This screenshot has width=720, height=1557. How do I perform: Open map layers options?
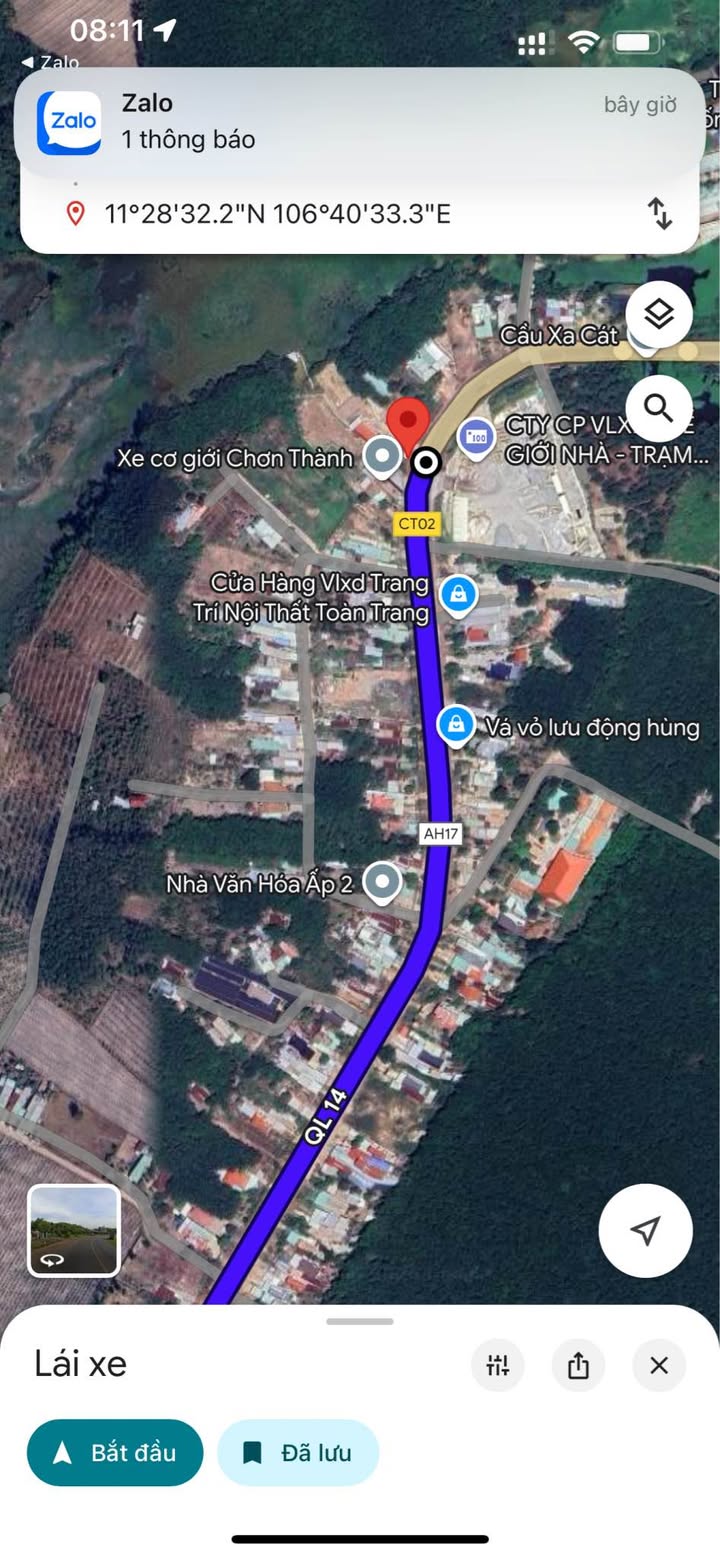[x=658, y=315]
